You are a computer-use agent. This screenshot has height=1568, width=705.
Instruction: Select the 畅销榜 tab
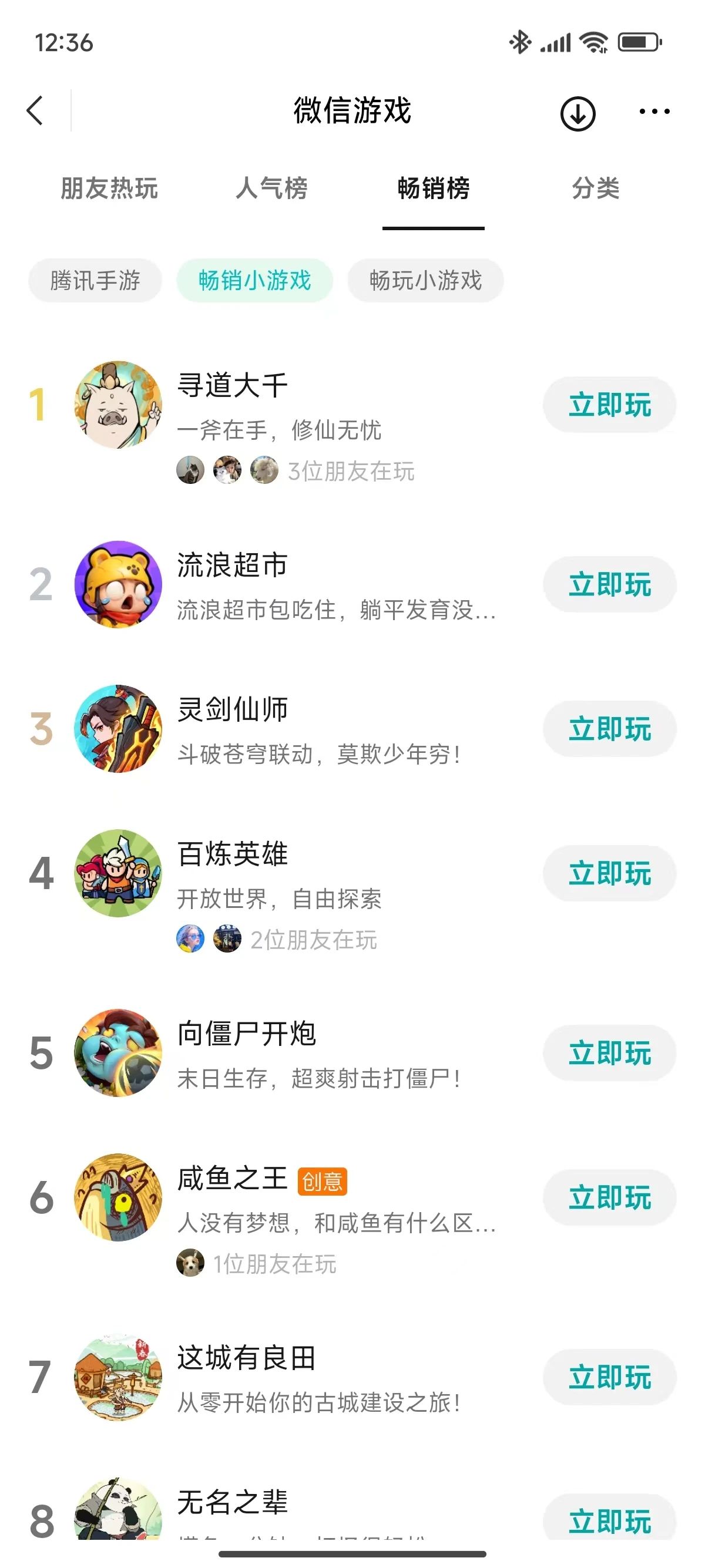tap(434, 188)
